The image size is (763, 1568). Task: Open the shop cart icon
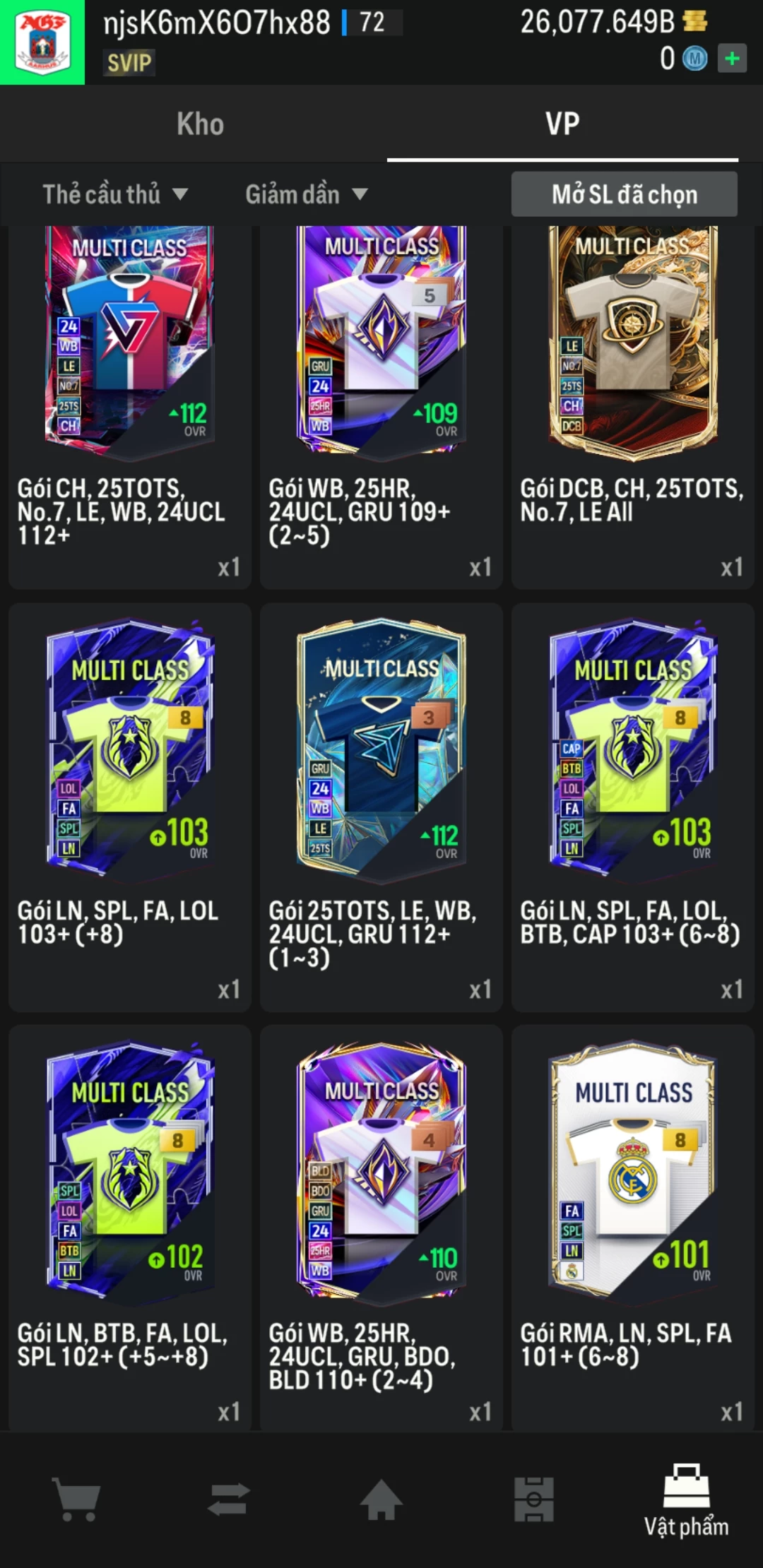pos(76,1499)
